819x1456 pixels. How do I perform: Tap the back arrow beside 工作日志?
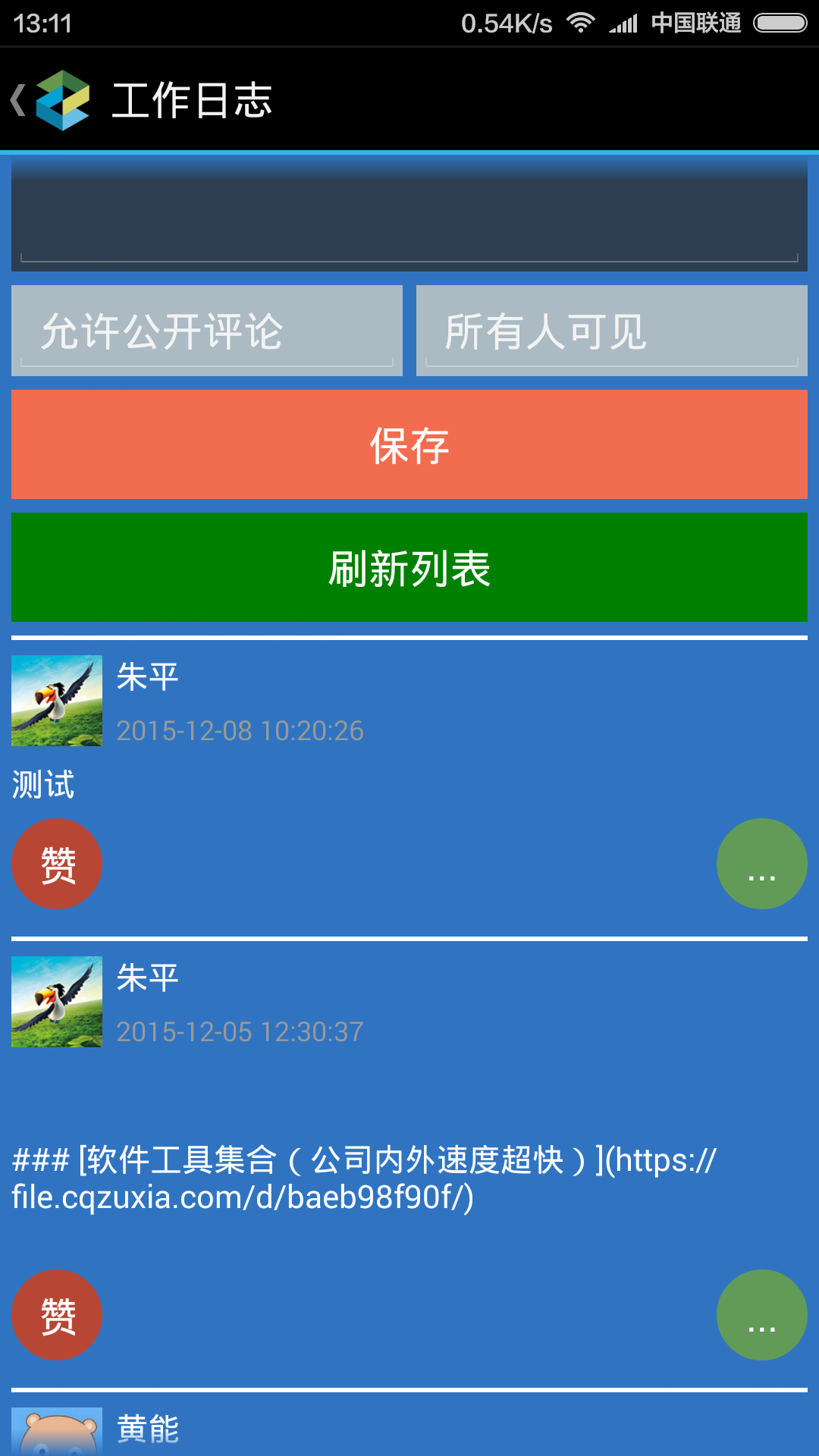[18, 99]
